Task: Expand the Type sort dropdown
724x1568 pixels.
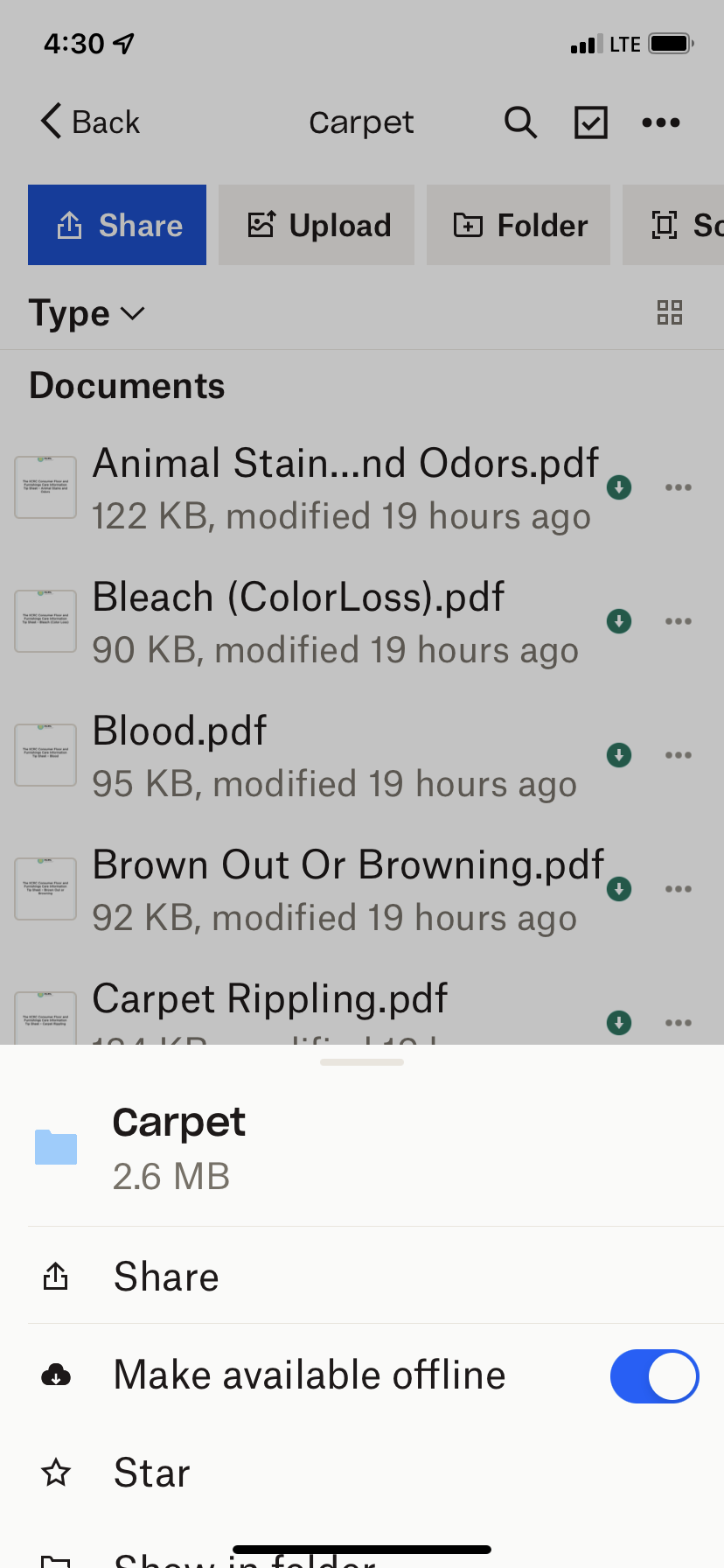Action: 87,313
